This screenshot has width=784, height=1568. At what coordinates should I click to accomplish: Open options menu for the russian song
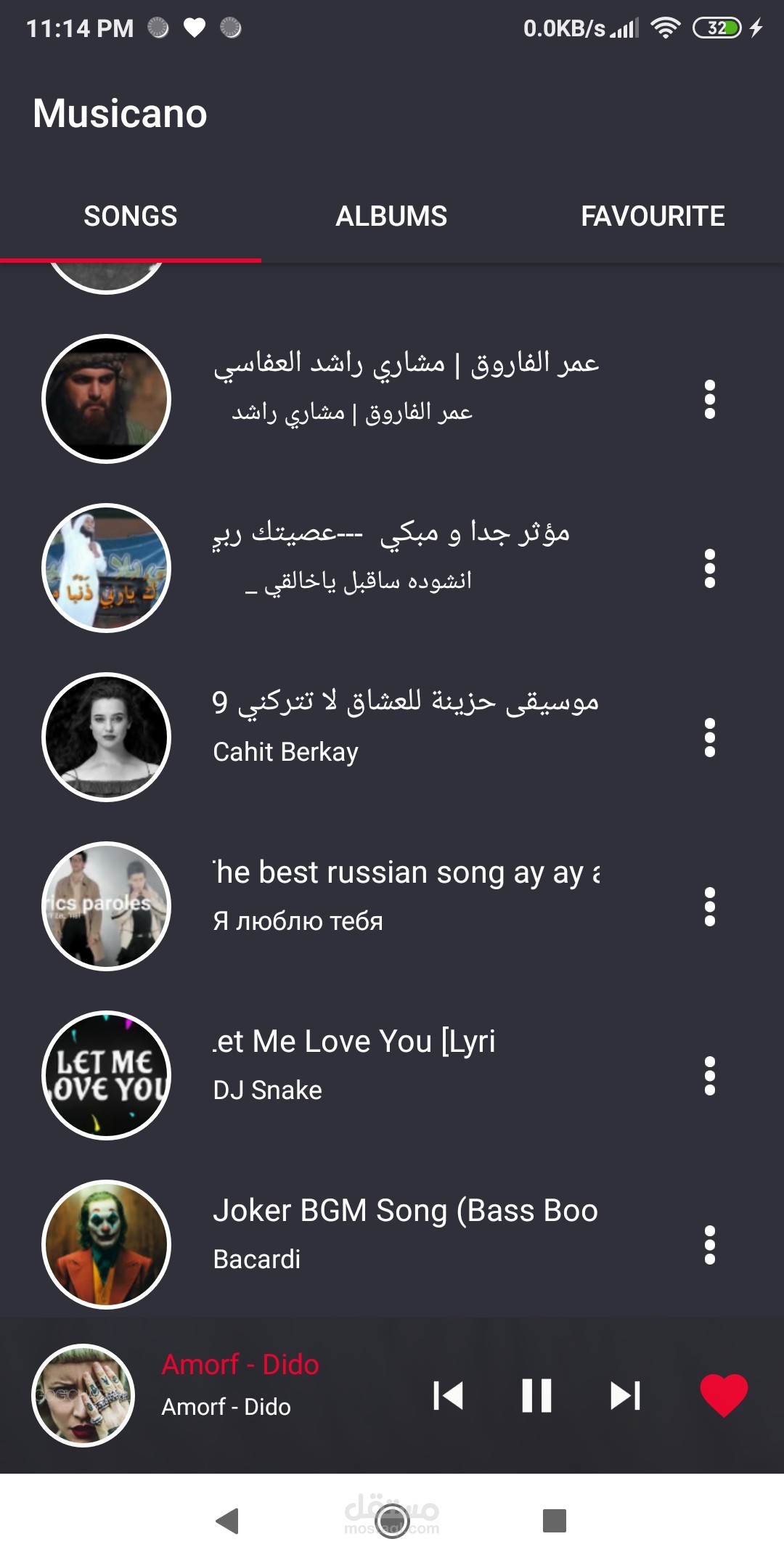pyautogui.click(x=710, y=906)
